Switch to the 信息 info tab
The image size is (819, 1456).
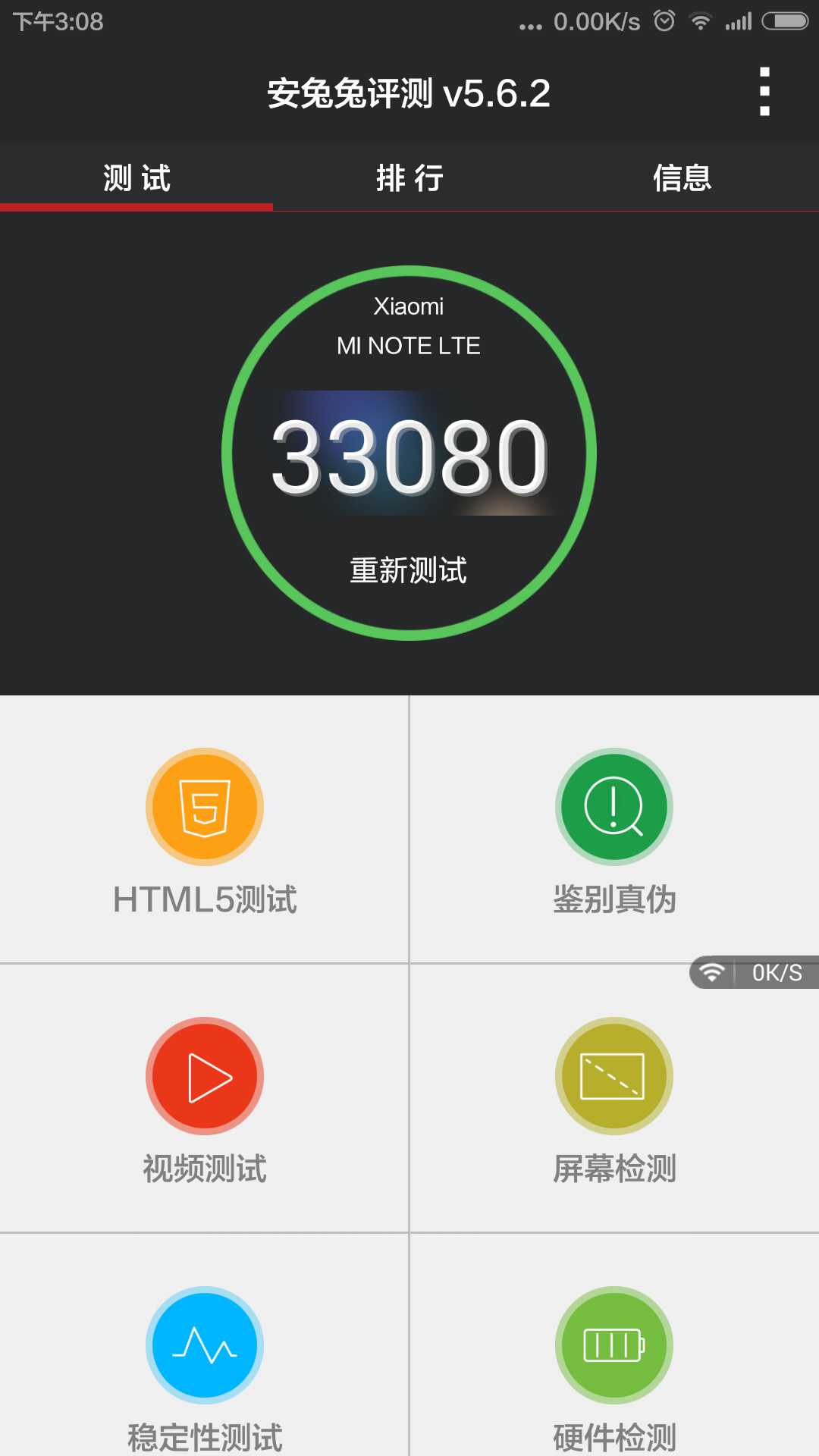pyautogui.click(x=682, y=177)
